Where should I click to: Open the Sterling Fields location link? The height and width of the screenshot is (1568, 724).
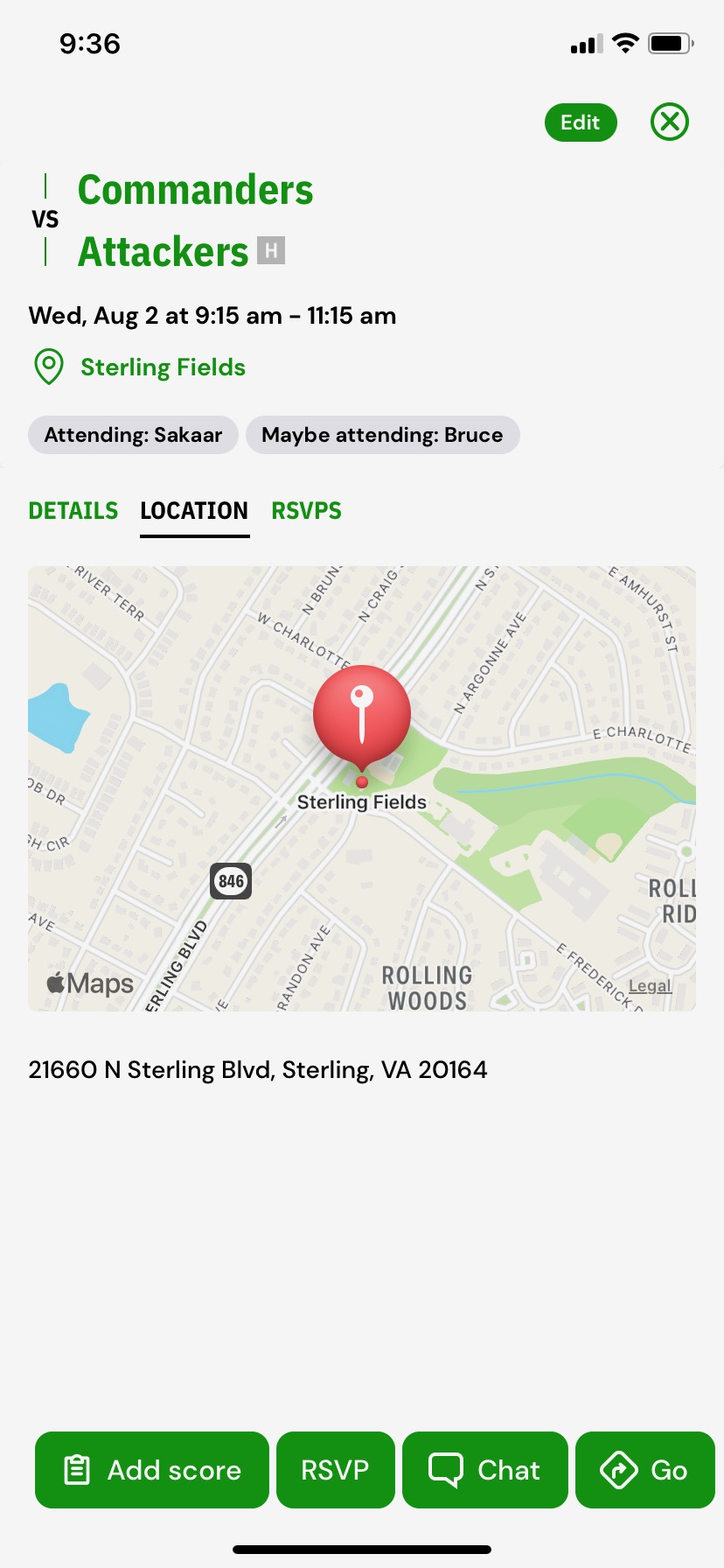pos(163,367)
